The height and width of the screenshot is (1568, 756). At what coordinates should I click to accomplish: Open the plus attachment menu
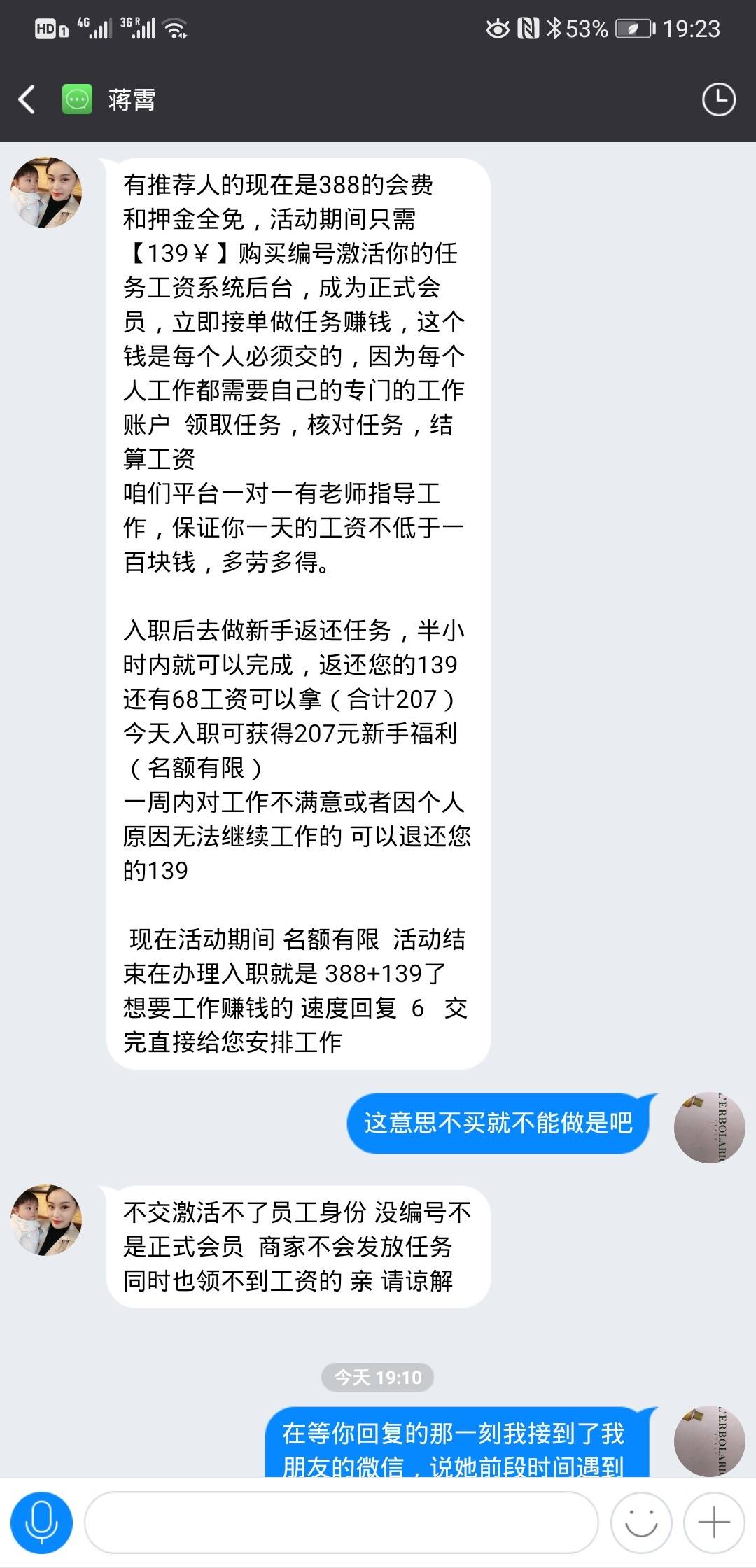coord(713,1522)
